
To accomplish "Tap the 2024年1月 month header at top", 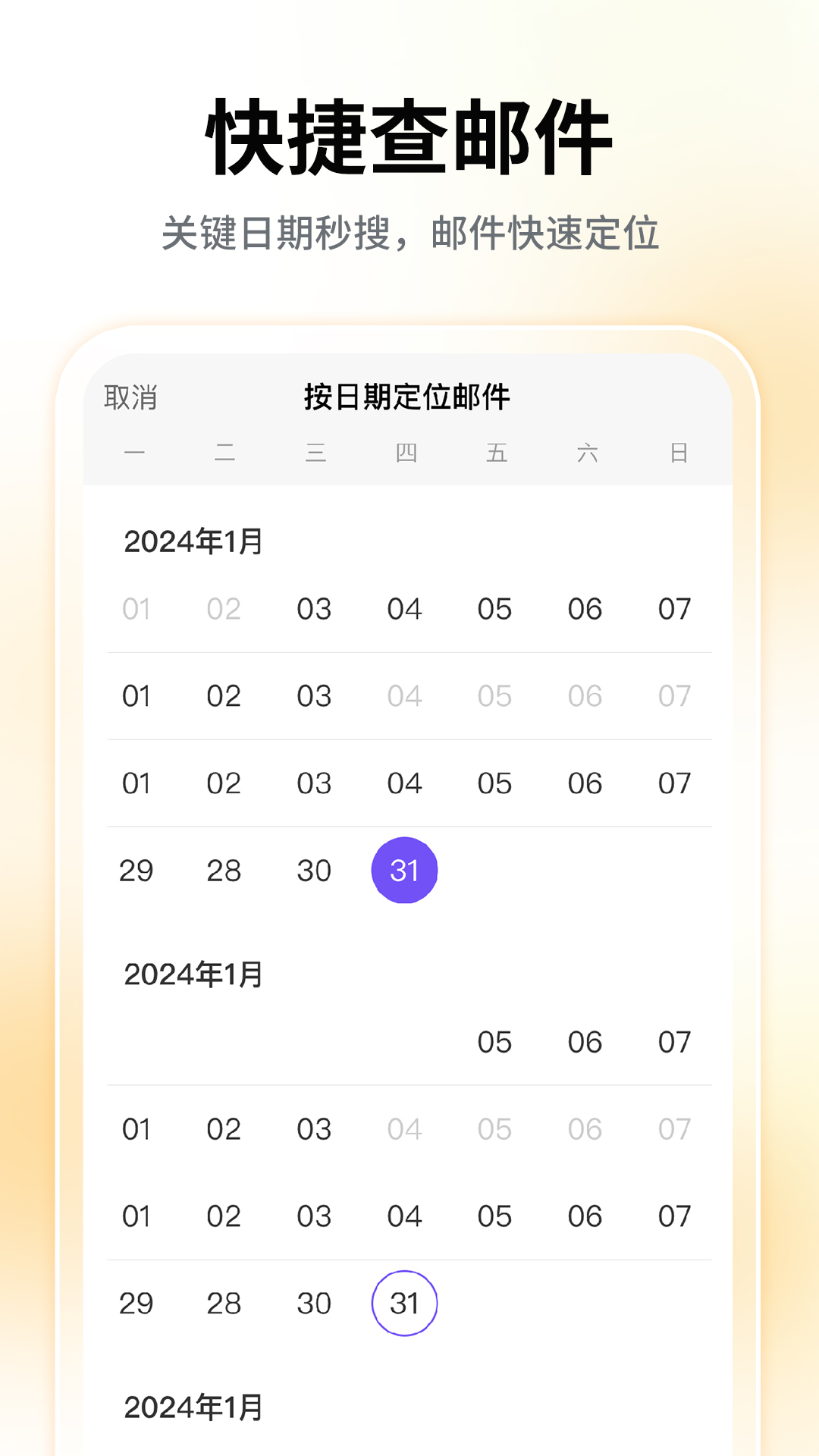I will tap(193, 541).
